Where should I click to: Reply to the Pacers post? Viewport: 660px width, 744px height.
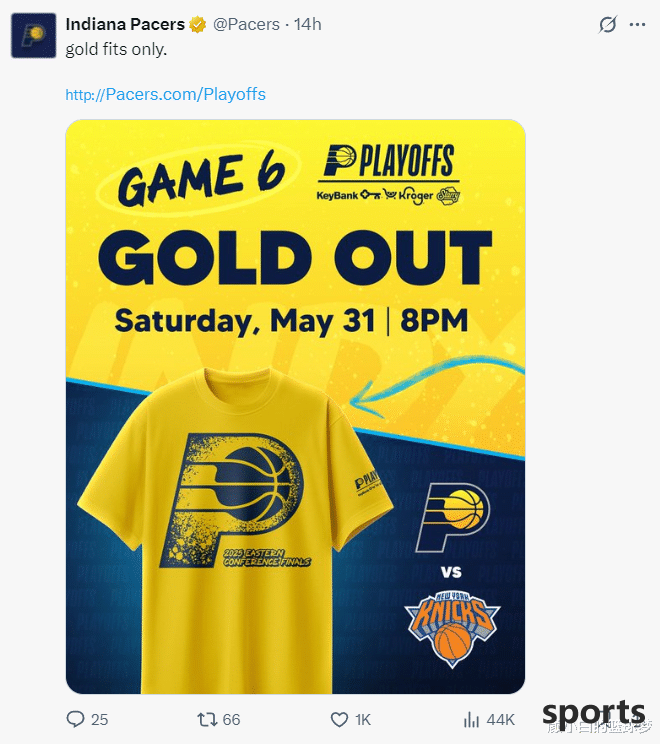pos(76,719)
